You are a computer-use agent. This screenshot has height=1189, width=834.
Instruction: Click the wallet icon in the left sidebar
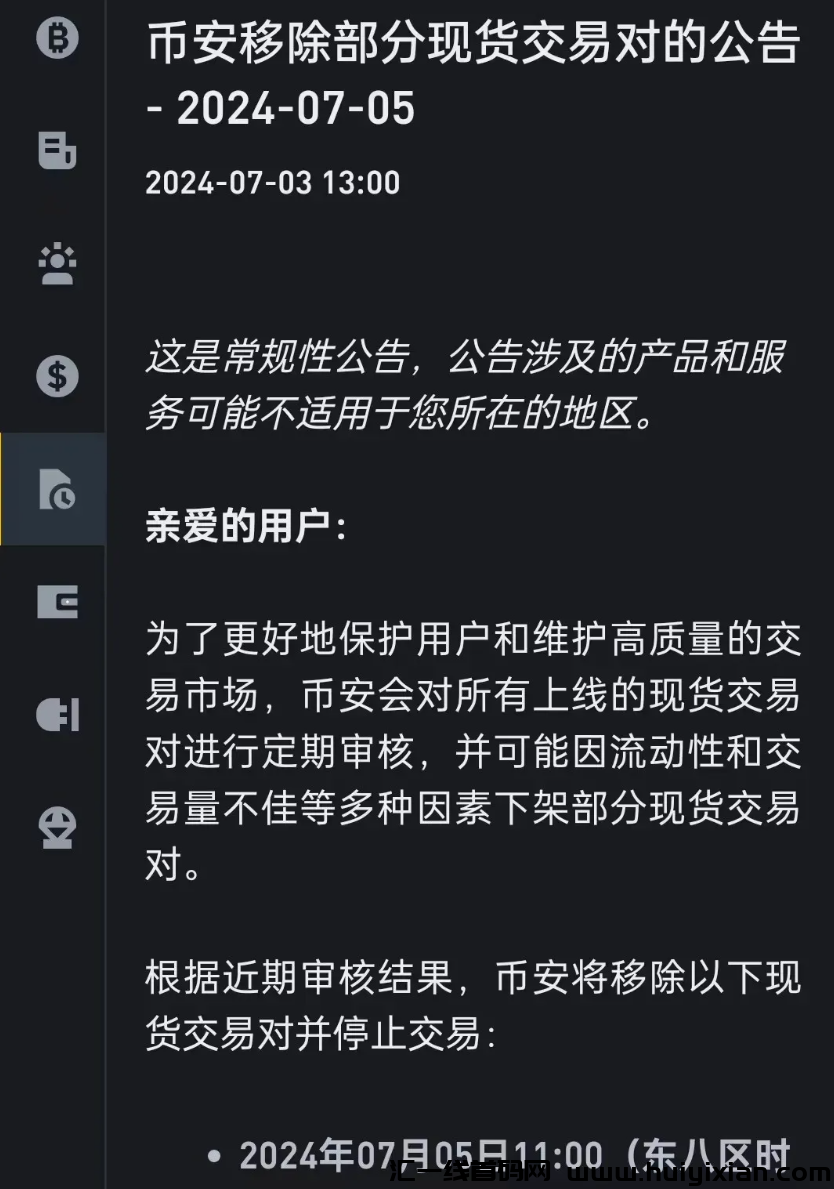coord(57,602)
